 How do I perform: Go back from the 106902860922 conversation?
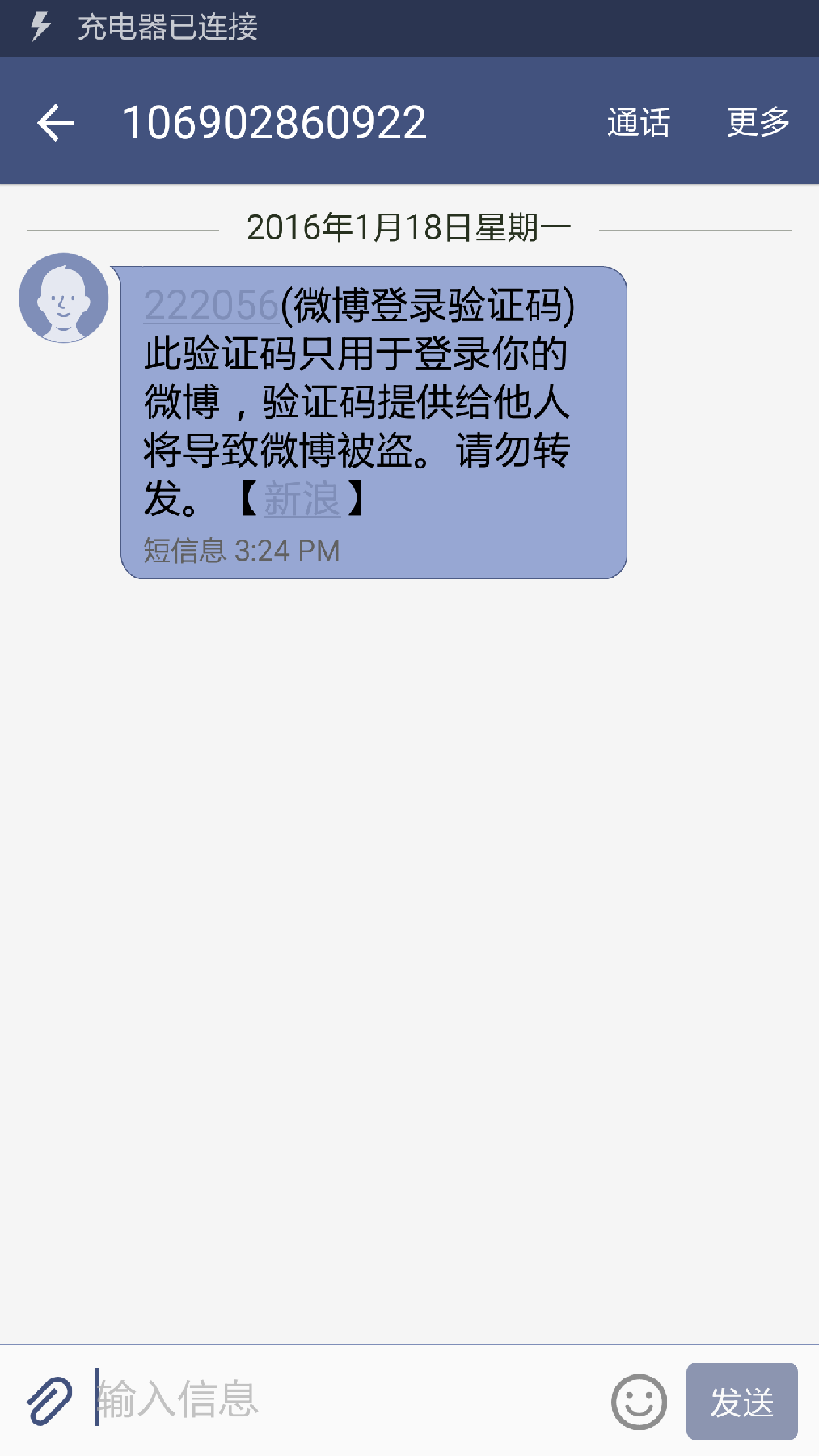(56, 123)
